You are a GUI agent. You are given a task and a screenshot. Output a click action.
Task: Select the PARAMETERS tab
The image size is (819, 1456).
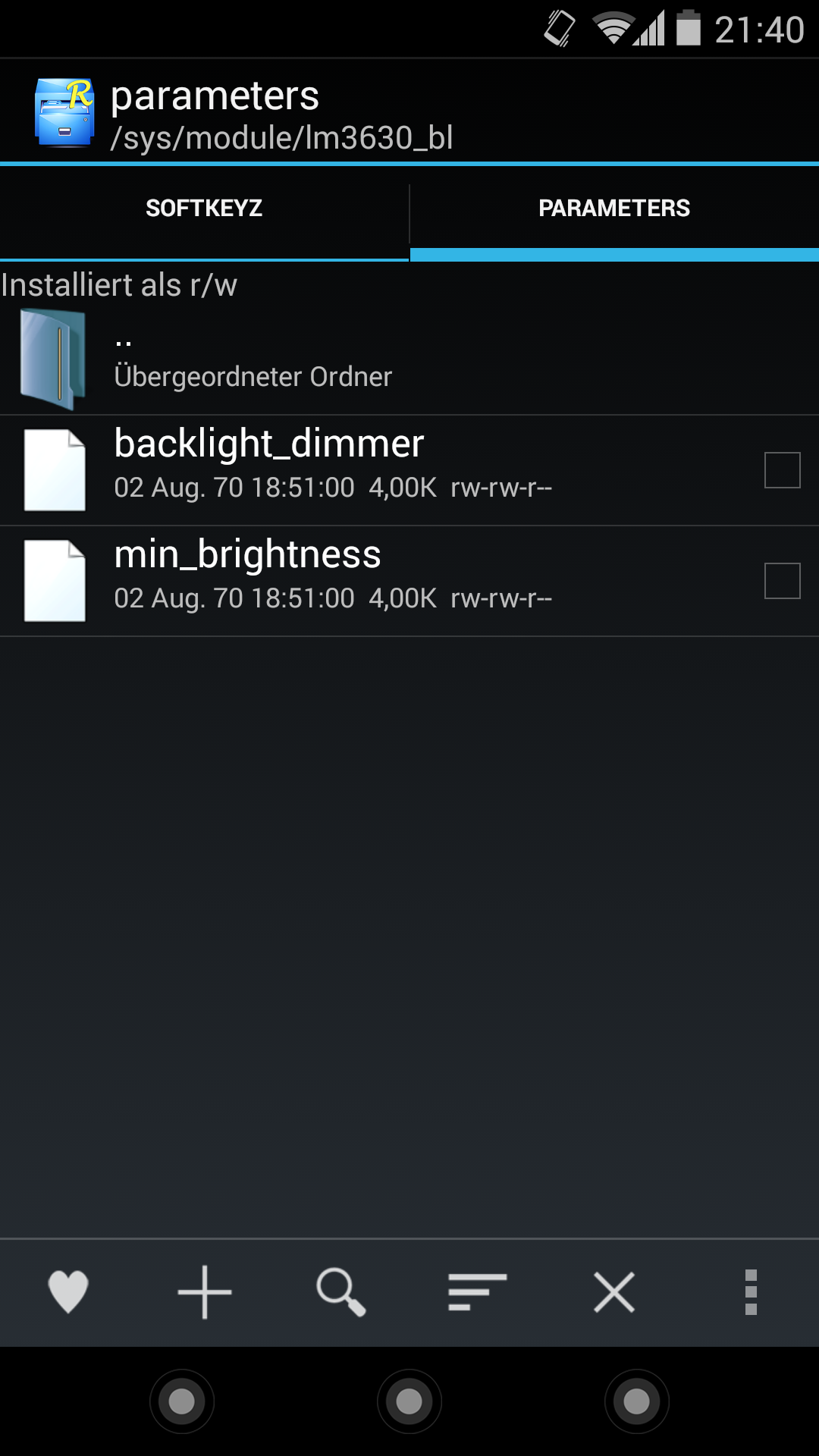coord(613,208)
